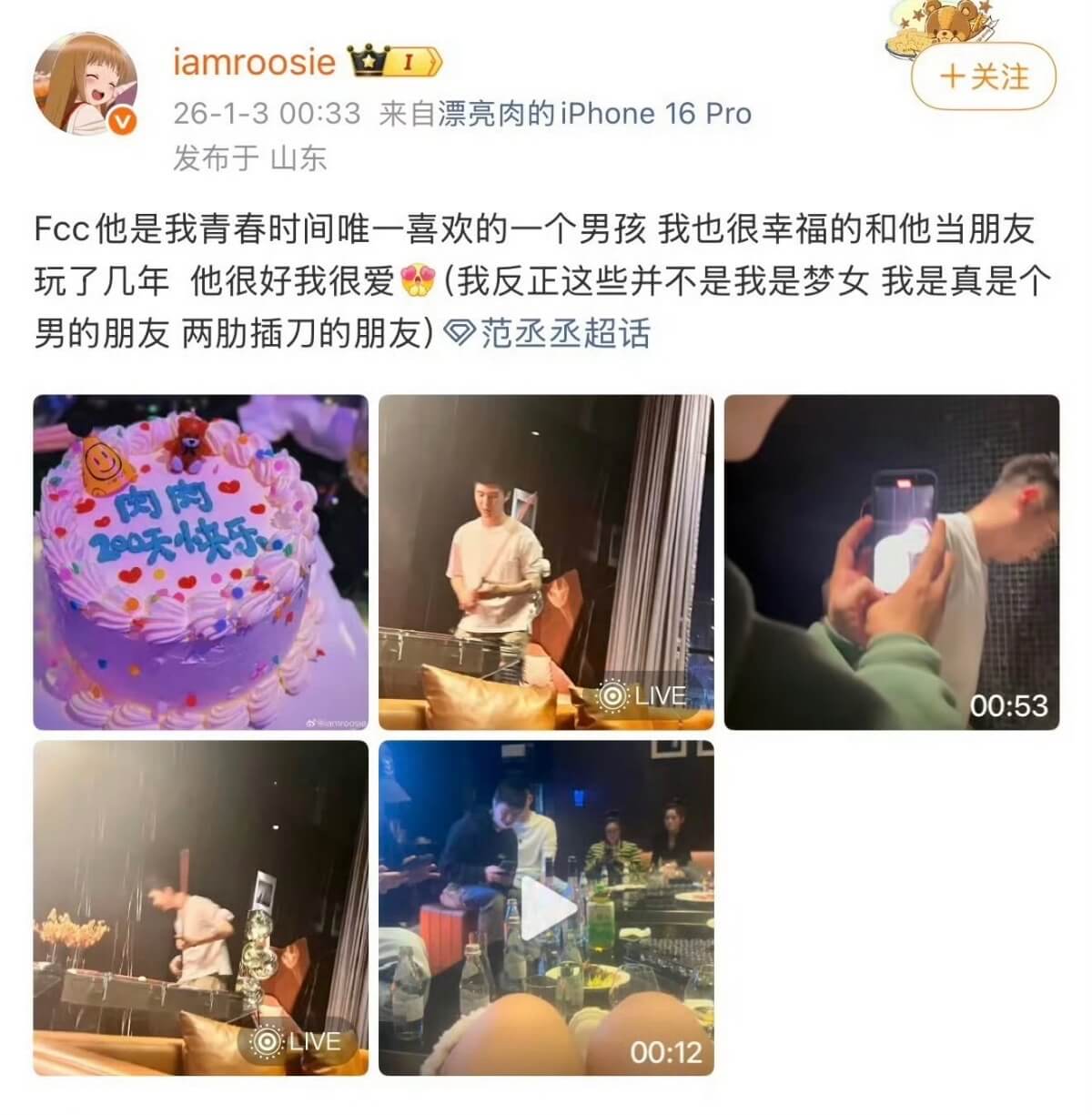Image resolution: width=1092 pixels, height=1115 pixels.
Task: Play the 00:12 video
Action: 546,907
